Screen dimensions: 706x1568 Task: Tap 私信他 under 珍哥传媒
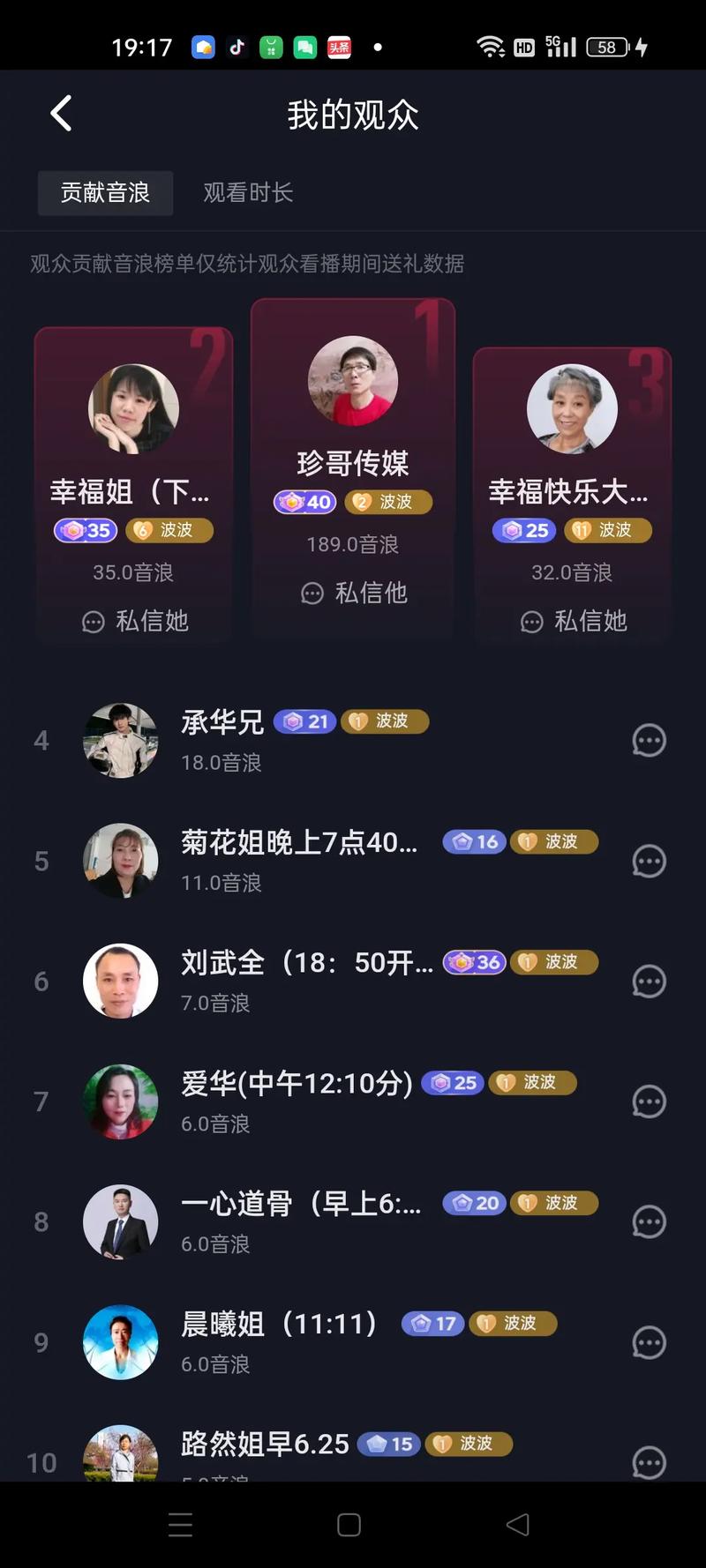354,593
